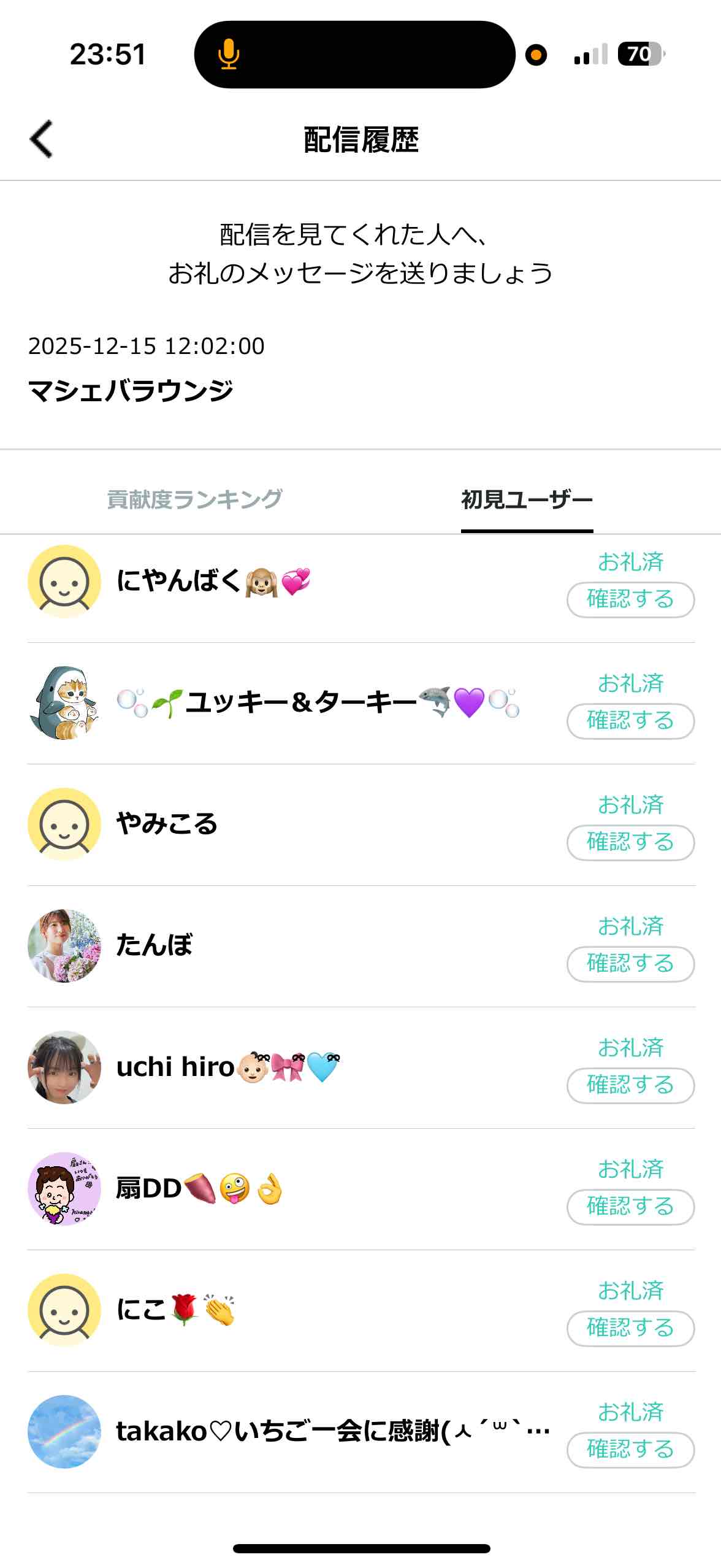Tap 確認する for にやんばく
The image size is (721, 1568).
(630, 599)
